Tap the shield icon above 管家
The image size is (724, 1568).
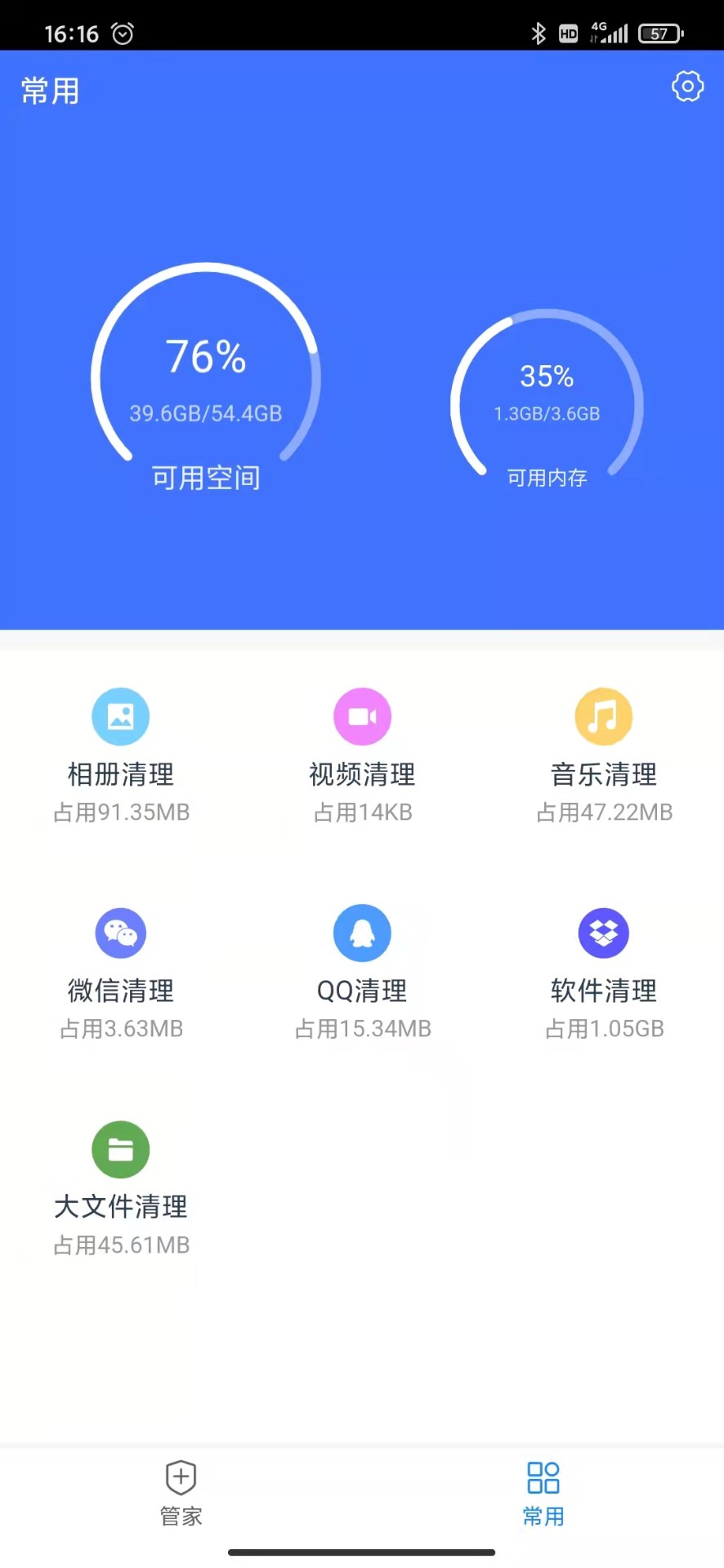tap(181, 1478)
